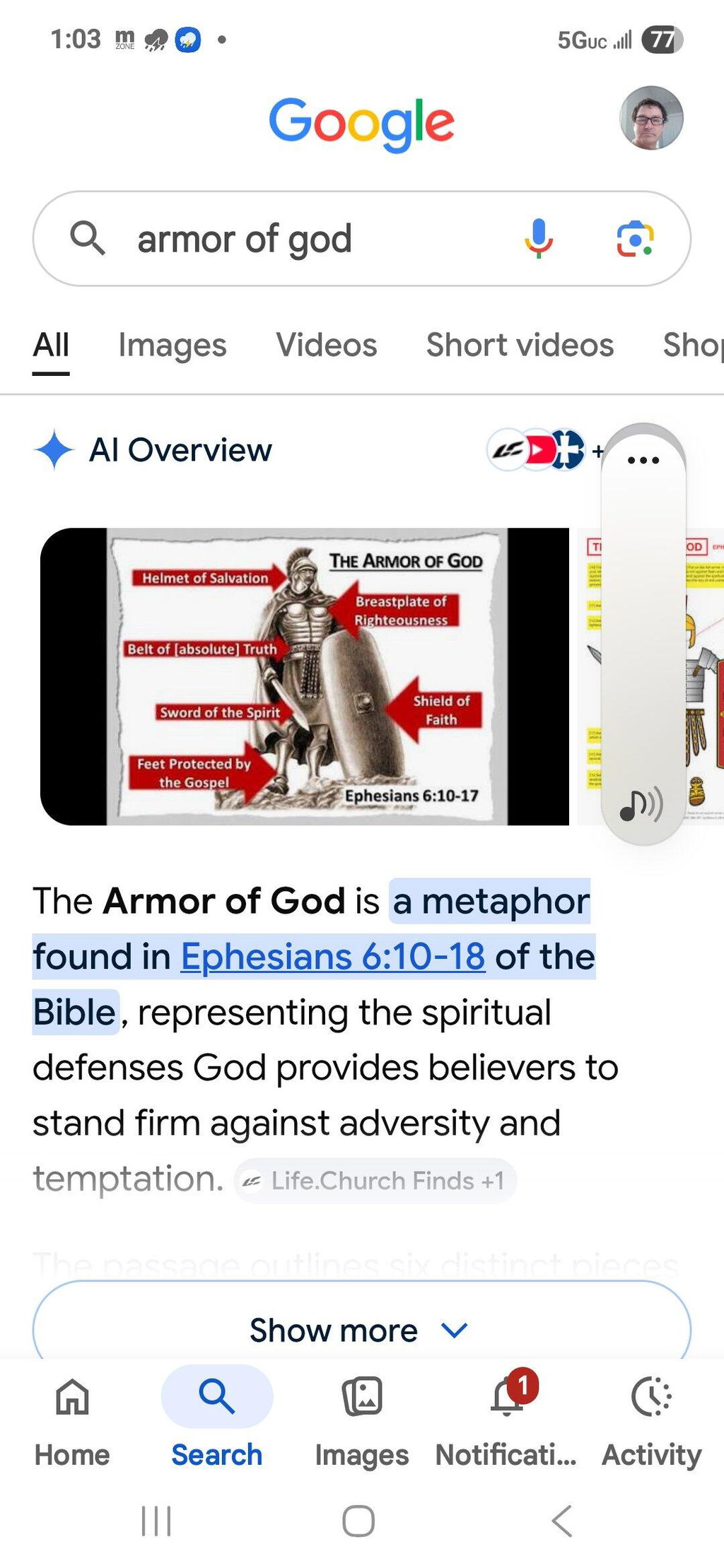Screen dimensions: 724x1568
Task: Switch to the Videos results tab
Action: (x=327, y=345)
